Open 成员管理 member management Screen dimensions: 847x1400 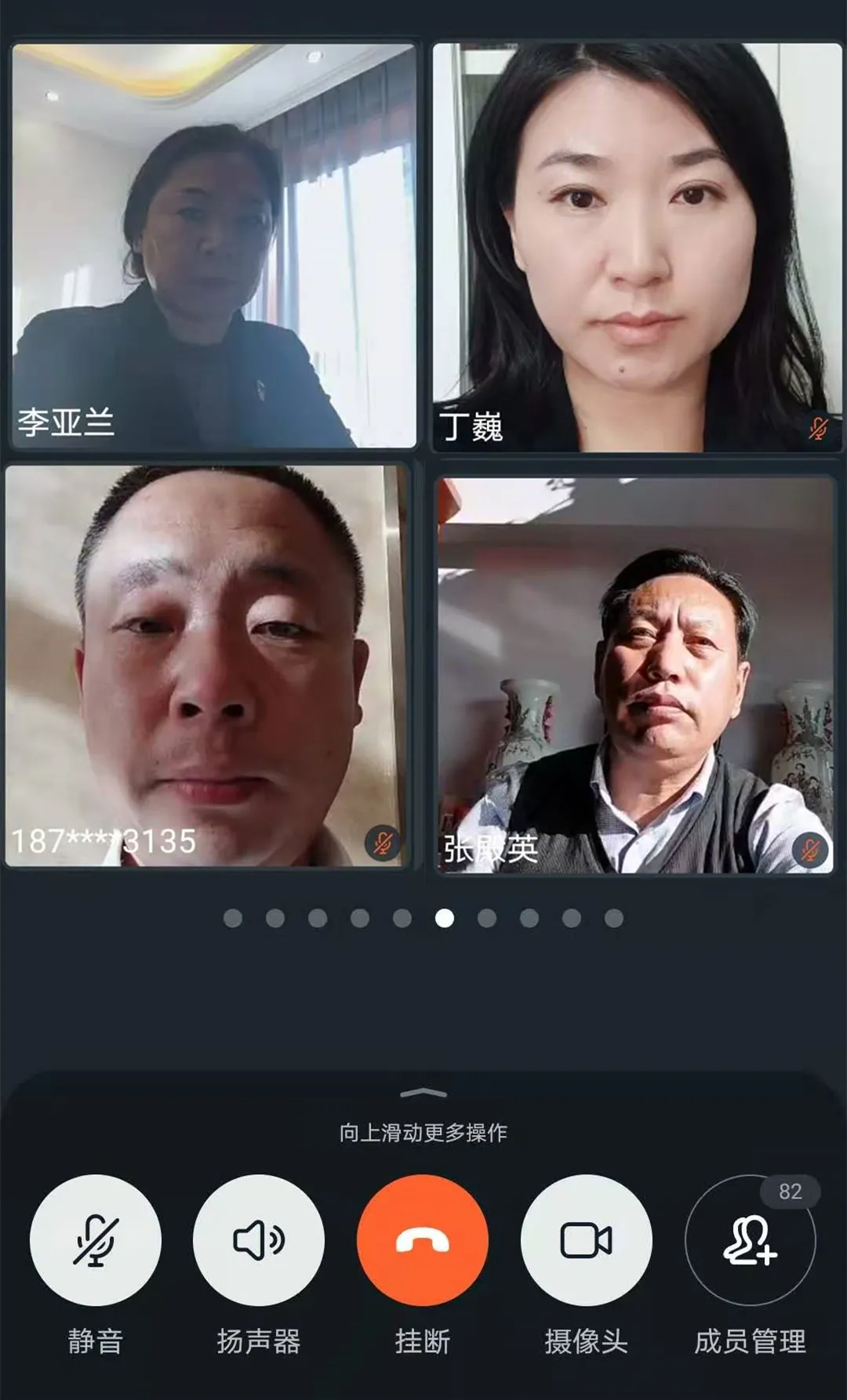[751, 1239]
